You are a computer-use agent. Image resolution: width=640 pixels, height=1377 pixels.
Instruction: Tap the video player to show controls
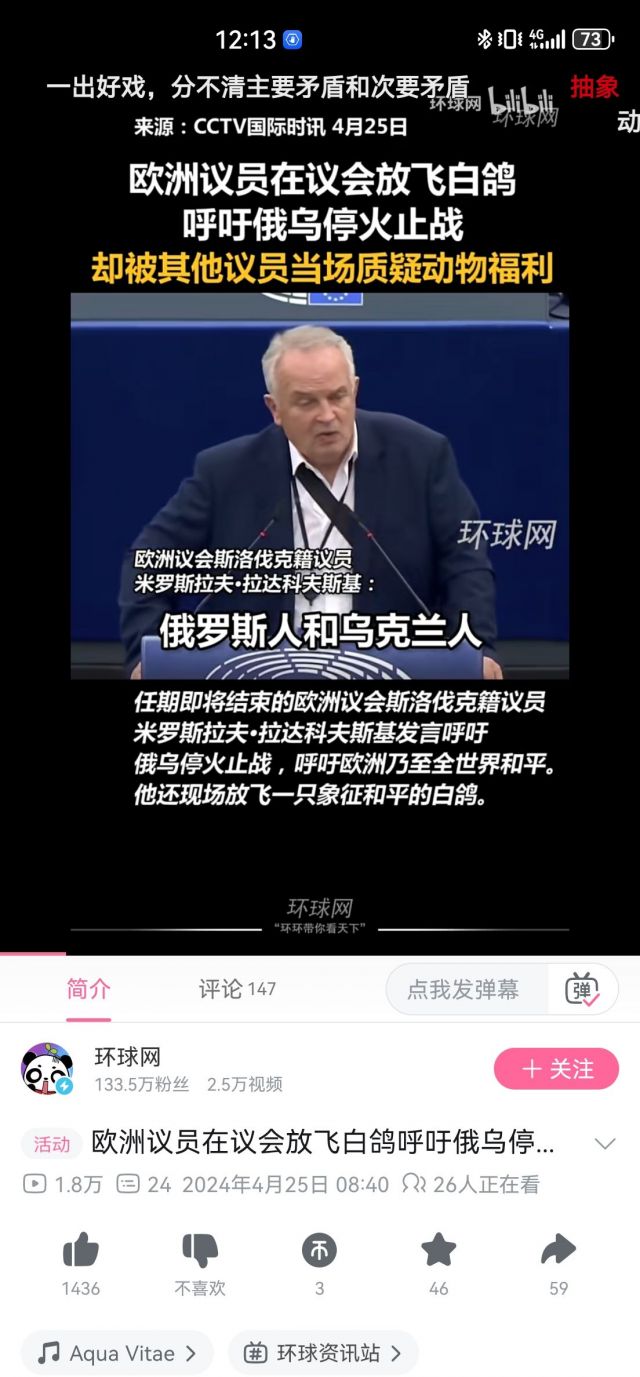coord(320,480)
